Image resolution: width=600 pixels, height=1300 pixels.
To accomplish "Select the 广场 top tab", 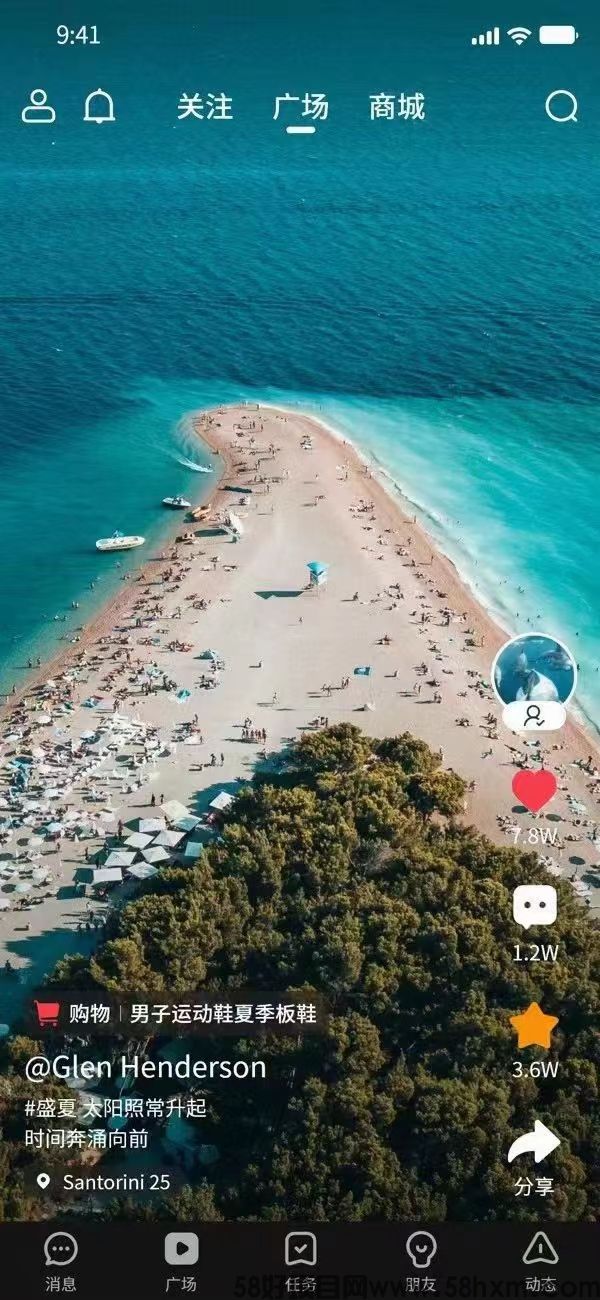I will (300, 107).
